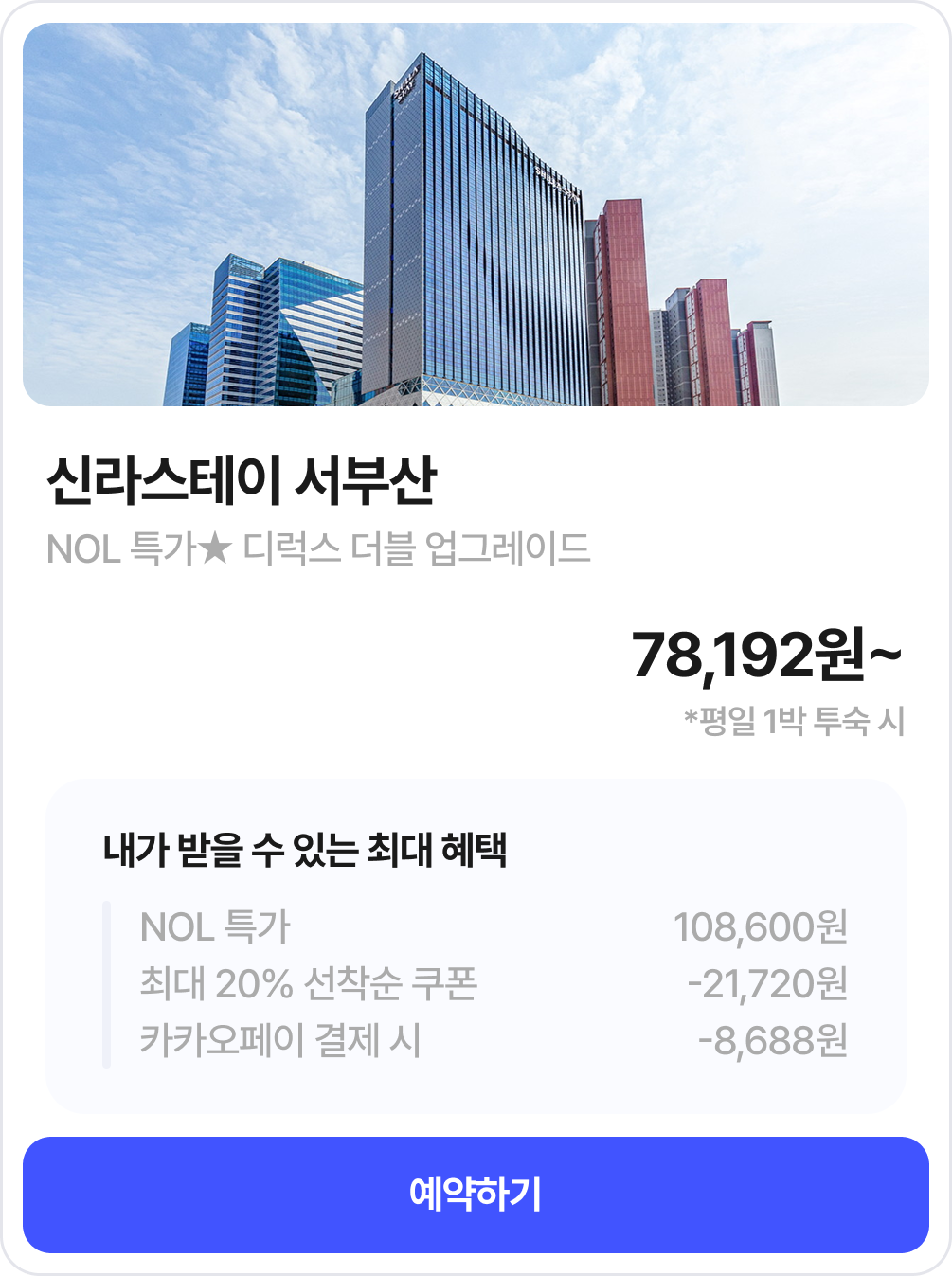Screen dimensions: 952x1276
Task: Open the 신라스테이 서부산 hotel photo
Action: (x=476, y=215)
